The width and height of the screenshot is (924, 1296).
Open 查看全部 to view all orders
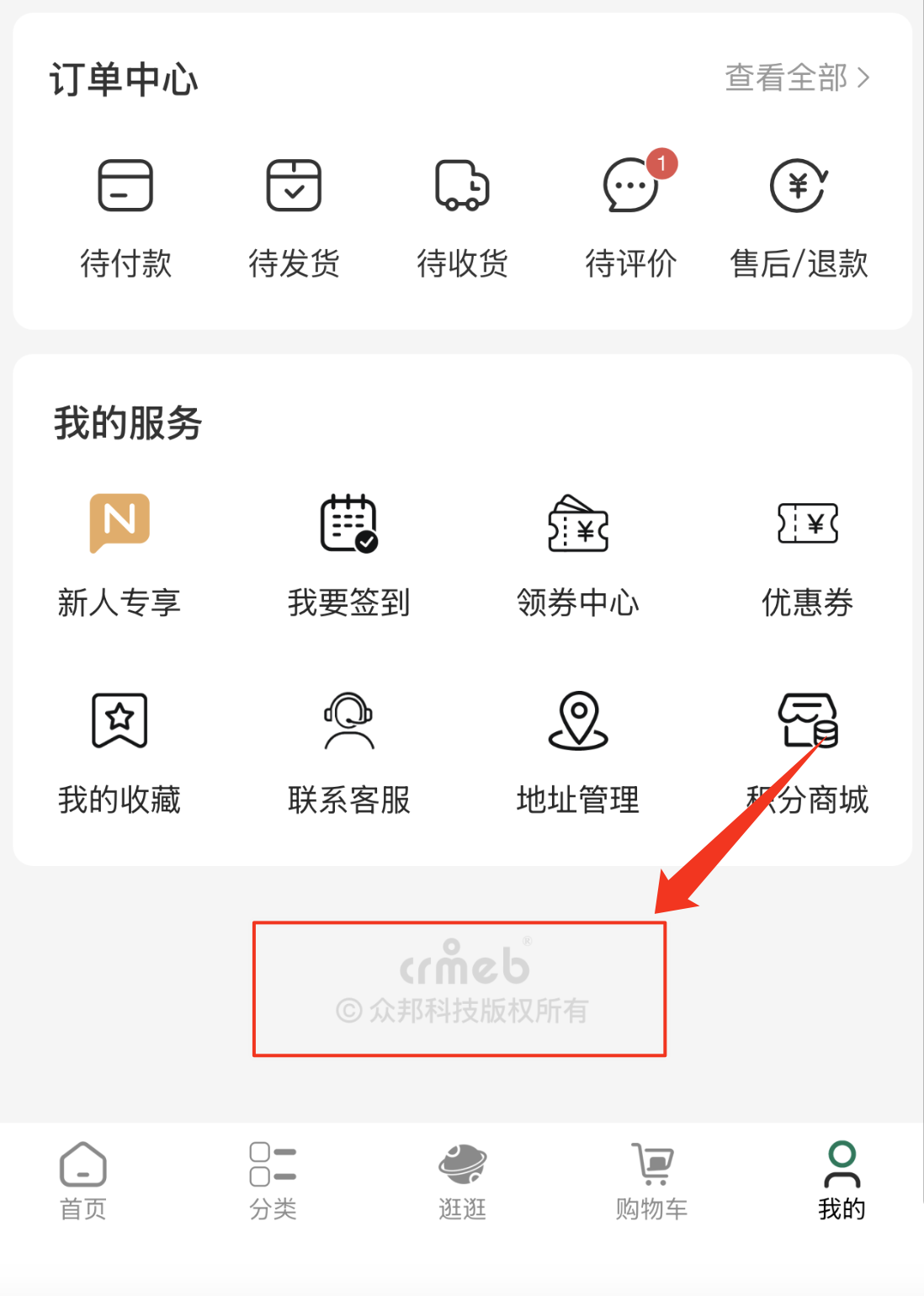pyautogui.click(x=796, y=78)
